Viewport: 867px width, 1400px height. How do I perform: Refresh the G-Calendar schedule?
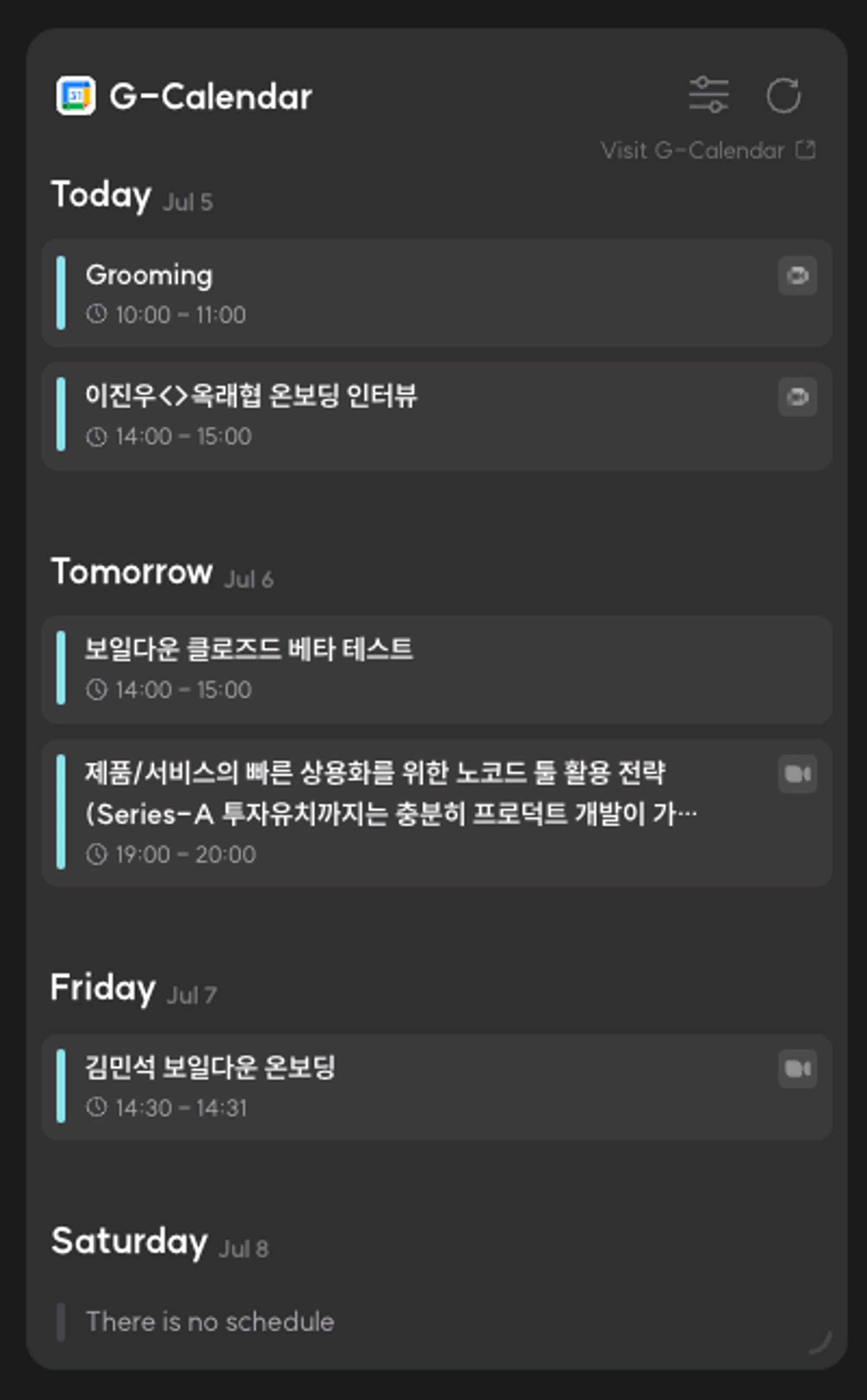pyautogui.click(x=783, y=95)
